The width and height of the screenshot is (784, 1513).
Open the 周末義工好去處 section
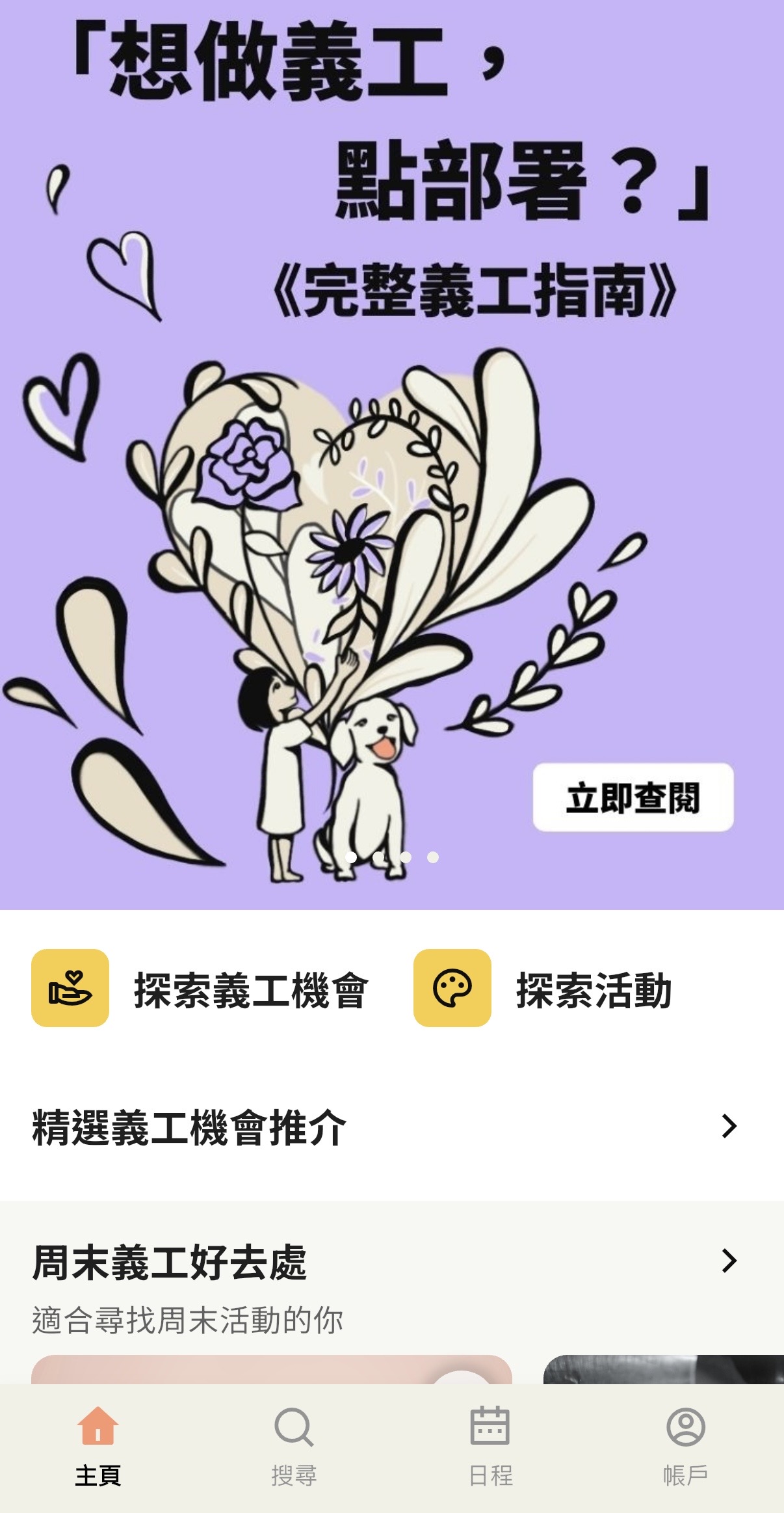click(x=729, y=1261)
